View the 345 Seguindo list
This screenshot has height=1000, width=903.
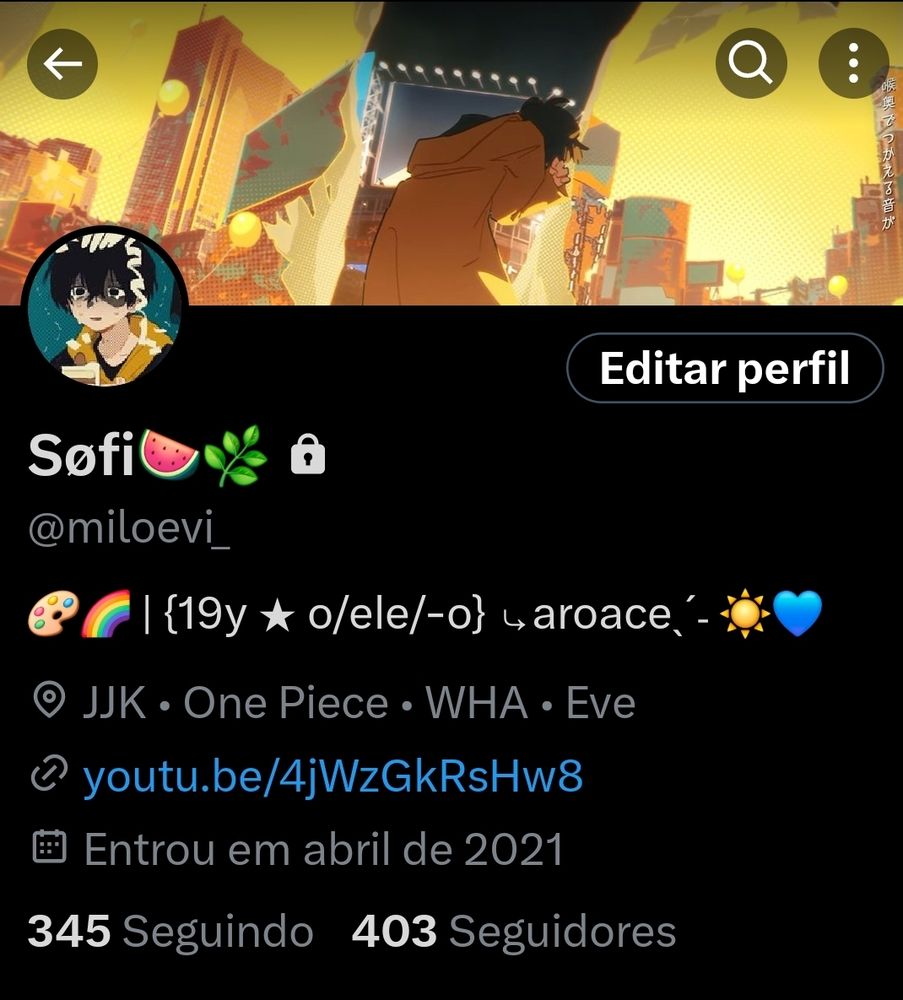[x=170, y=932]
